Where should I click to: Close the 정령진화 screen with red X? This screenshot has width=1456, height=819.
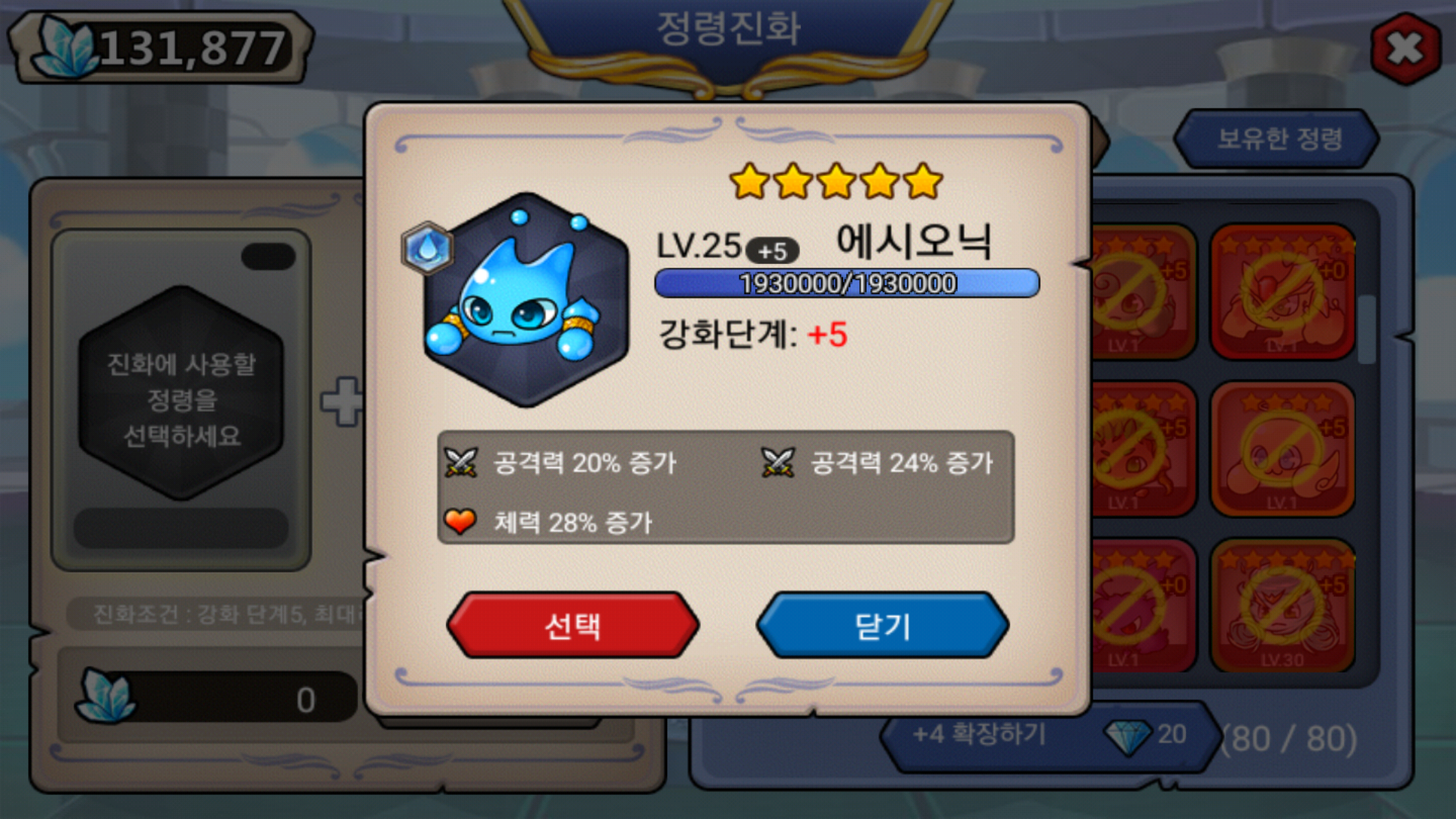pos(1405,49)
